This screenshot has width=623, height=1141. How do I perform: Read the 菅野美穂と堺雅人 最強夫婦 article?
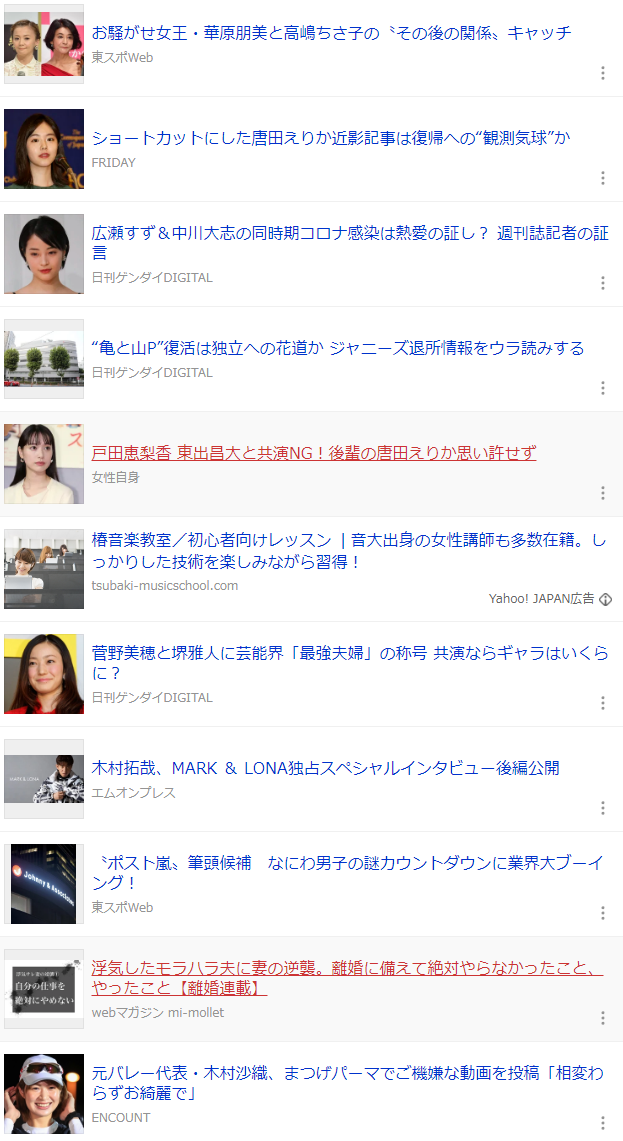click(350, 662)
